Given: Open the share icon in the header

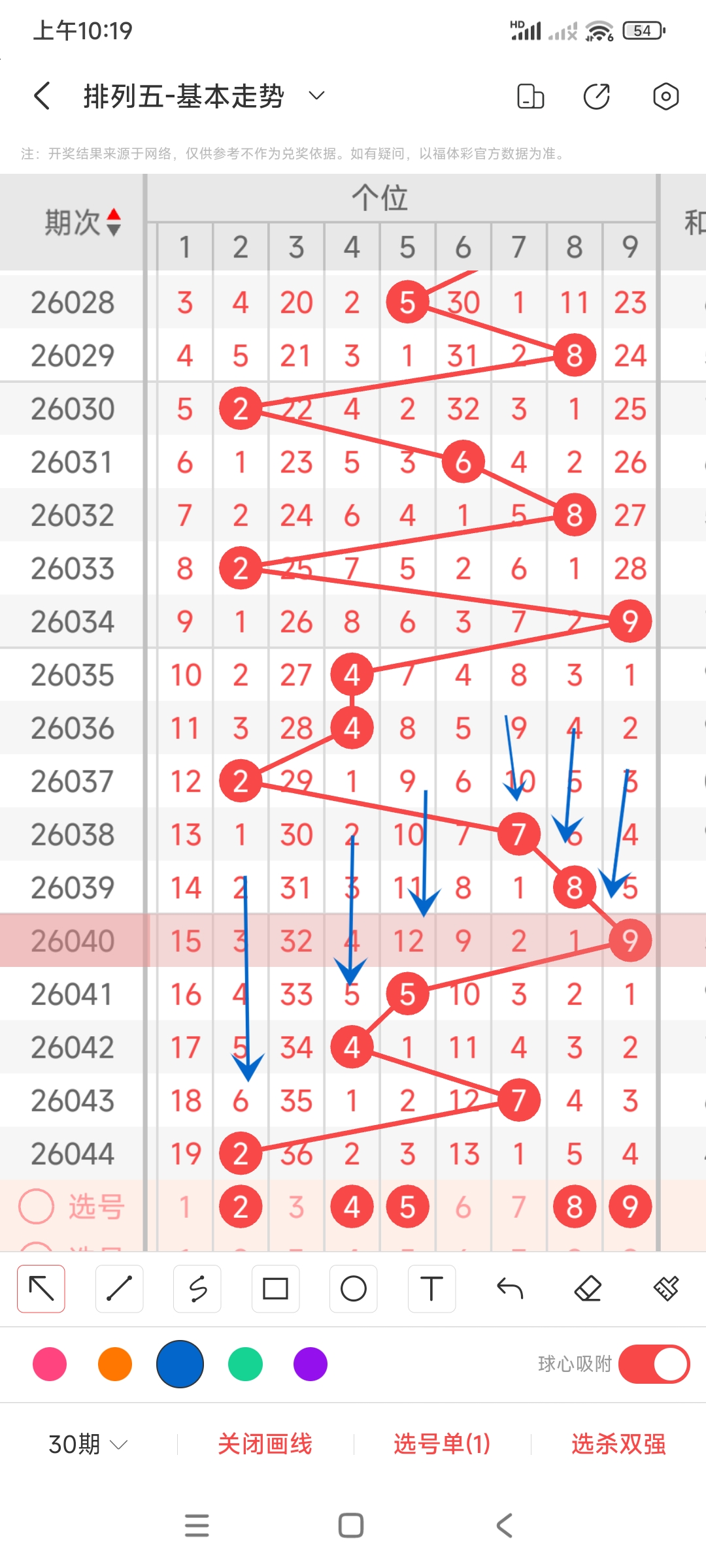Looking at the screenshot, I should [x=596, y=96].
